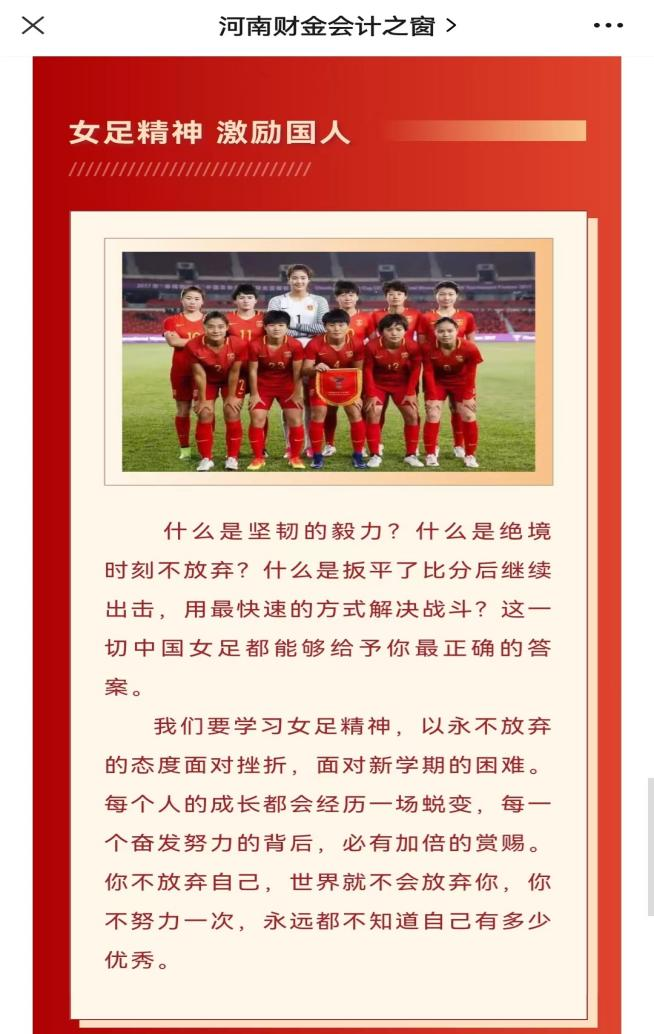Open the 河南财金会计之窗 account page
Image resolution: width=654 pixels, height=1034 pixels.
click(x=336, y=27)
